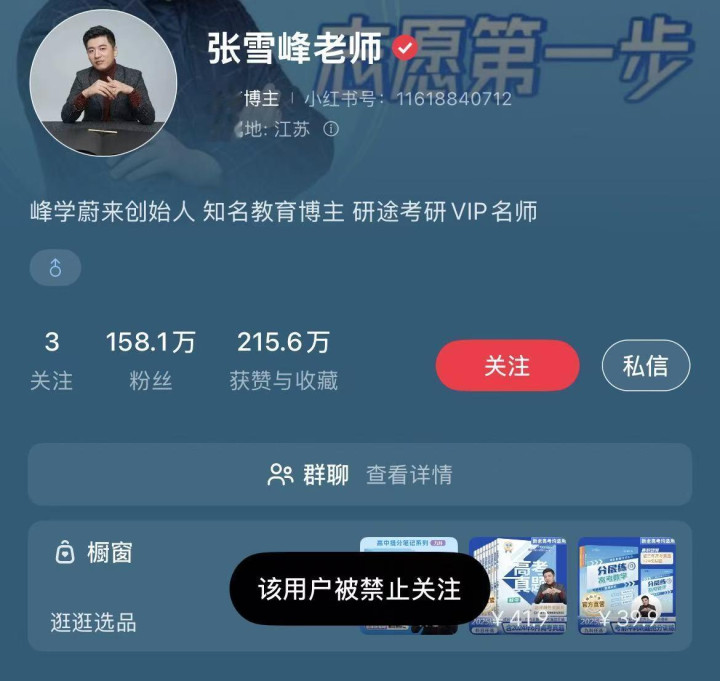Tap the red 关注 follow button
Screen dimensions: 720x681
click(x=507, y=365)
